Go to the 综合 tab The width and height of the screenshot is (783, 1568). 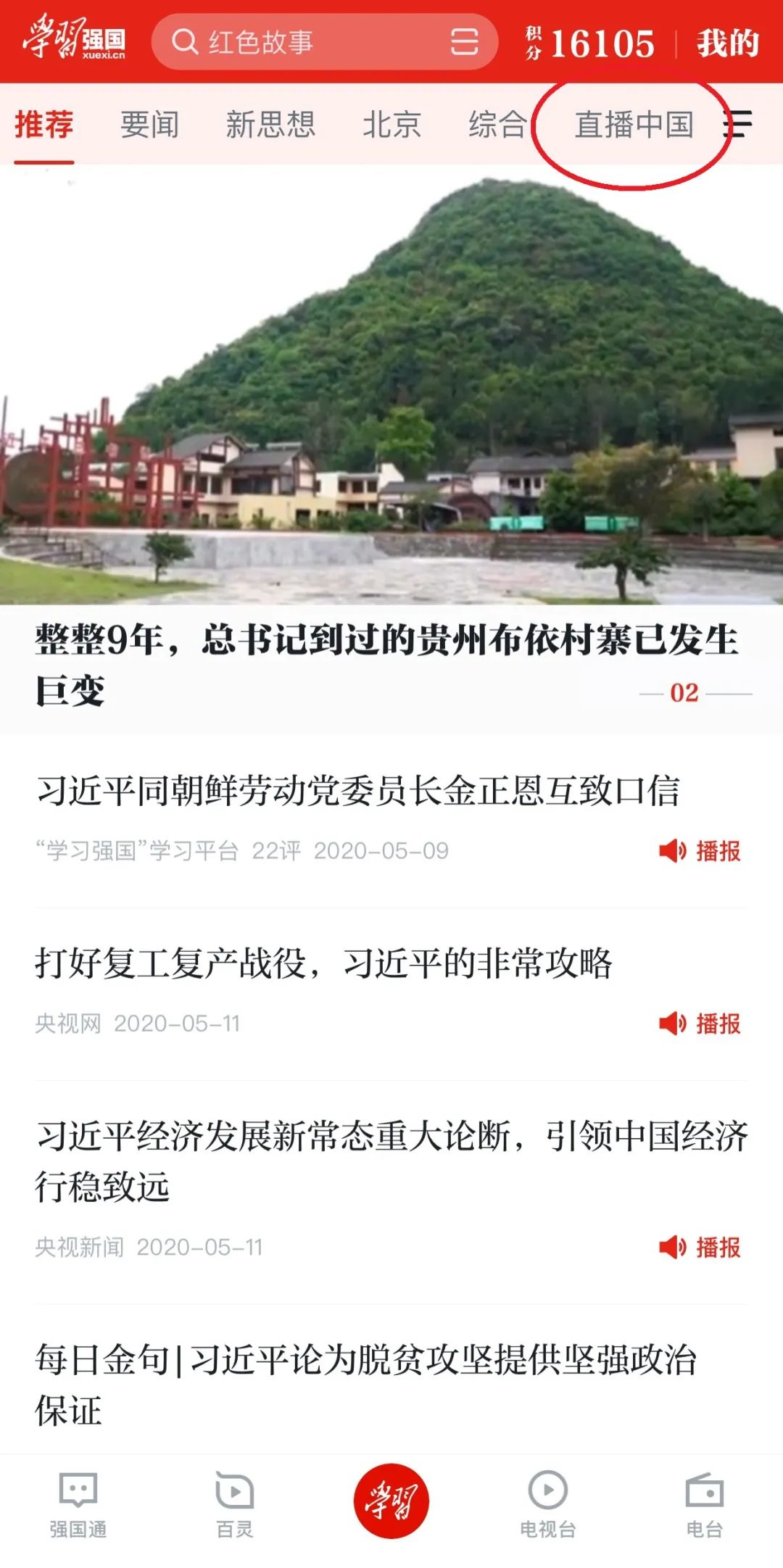pos(497,125)
